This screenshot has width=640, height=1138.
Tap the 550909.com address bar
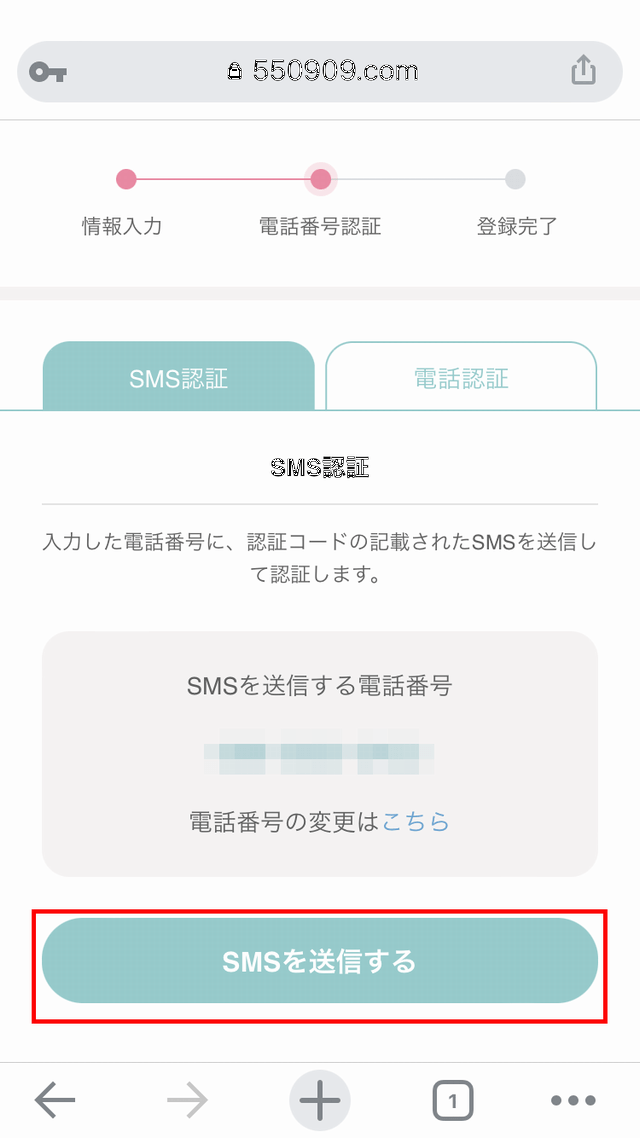click(x=322, y=71)
